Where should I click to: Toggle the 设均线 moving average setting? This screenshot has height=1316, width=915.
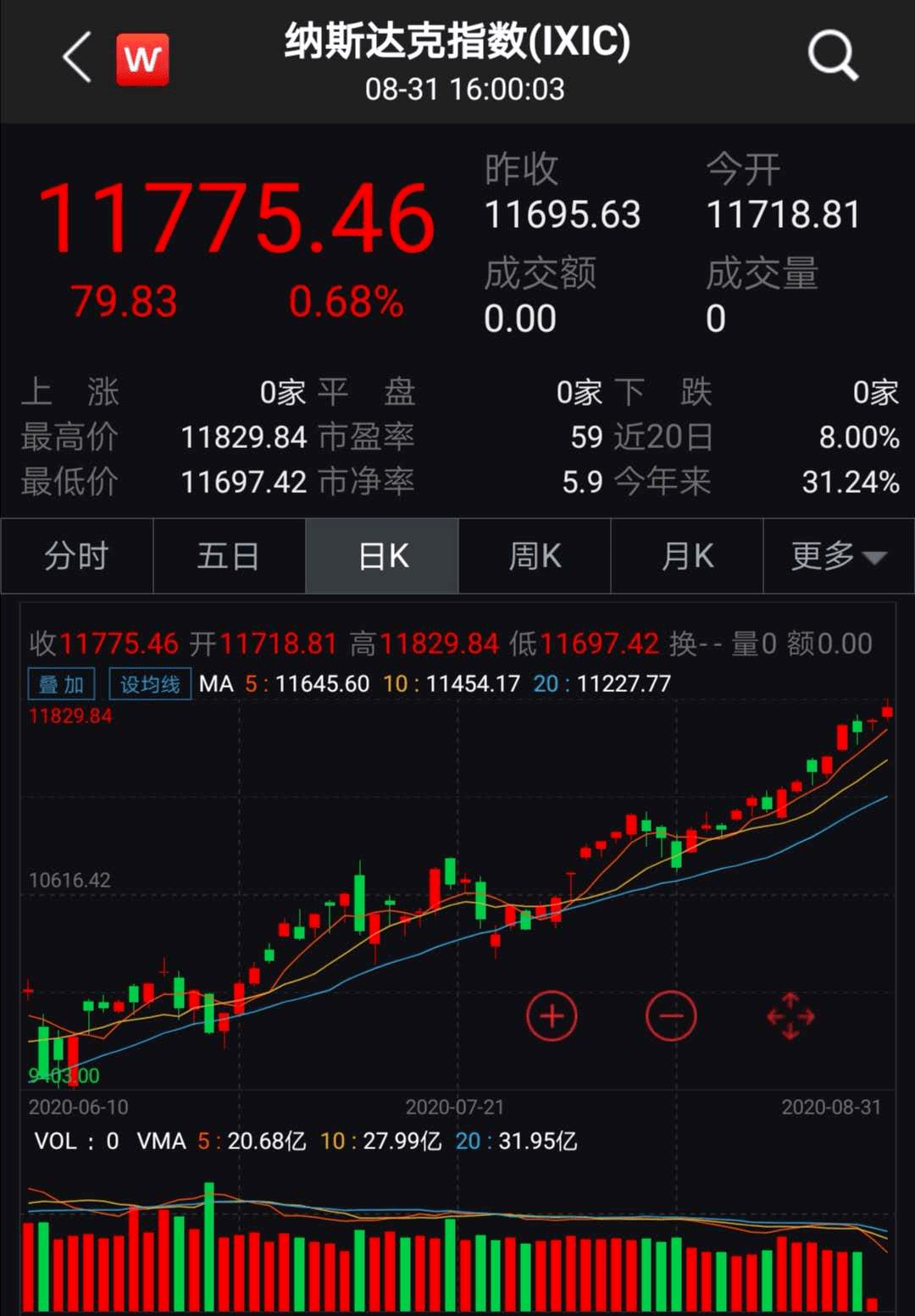[x=149, y=683]
